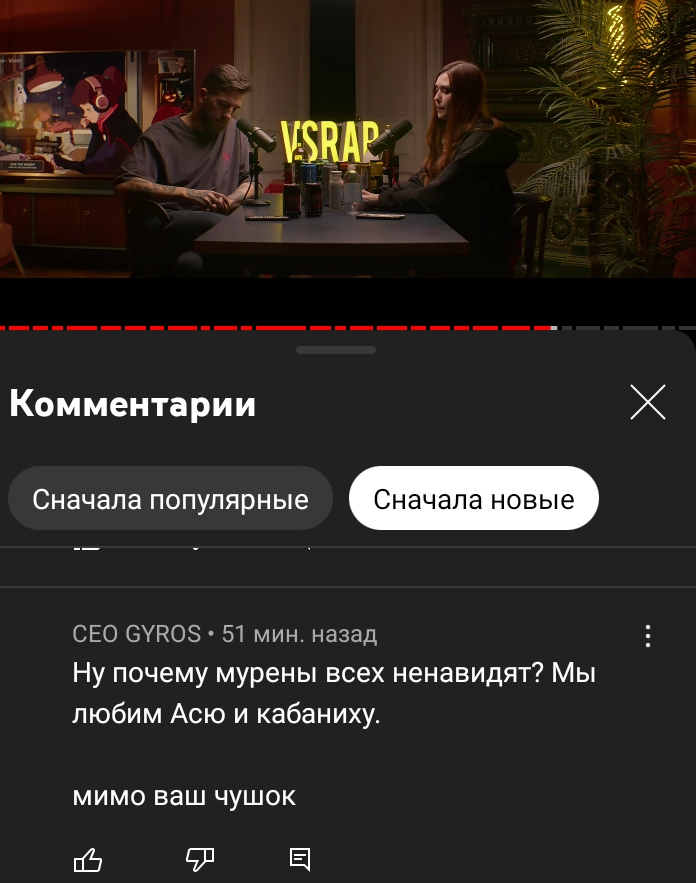696x883 pixels.
Task: Sort comments by Сначала популярные
Action: (x=170, y=498)
